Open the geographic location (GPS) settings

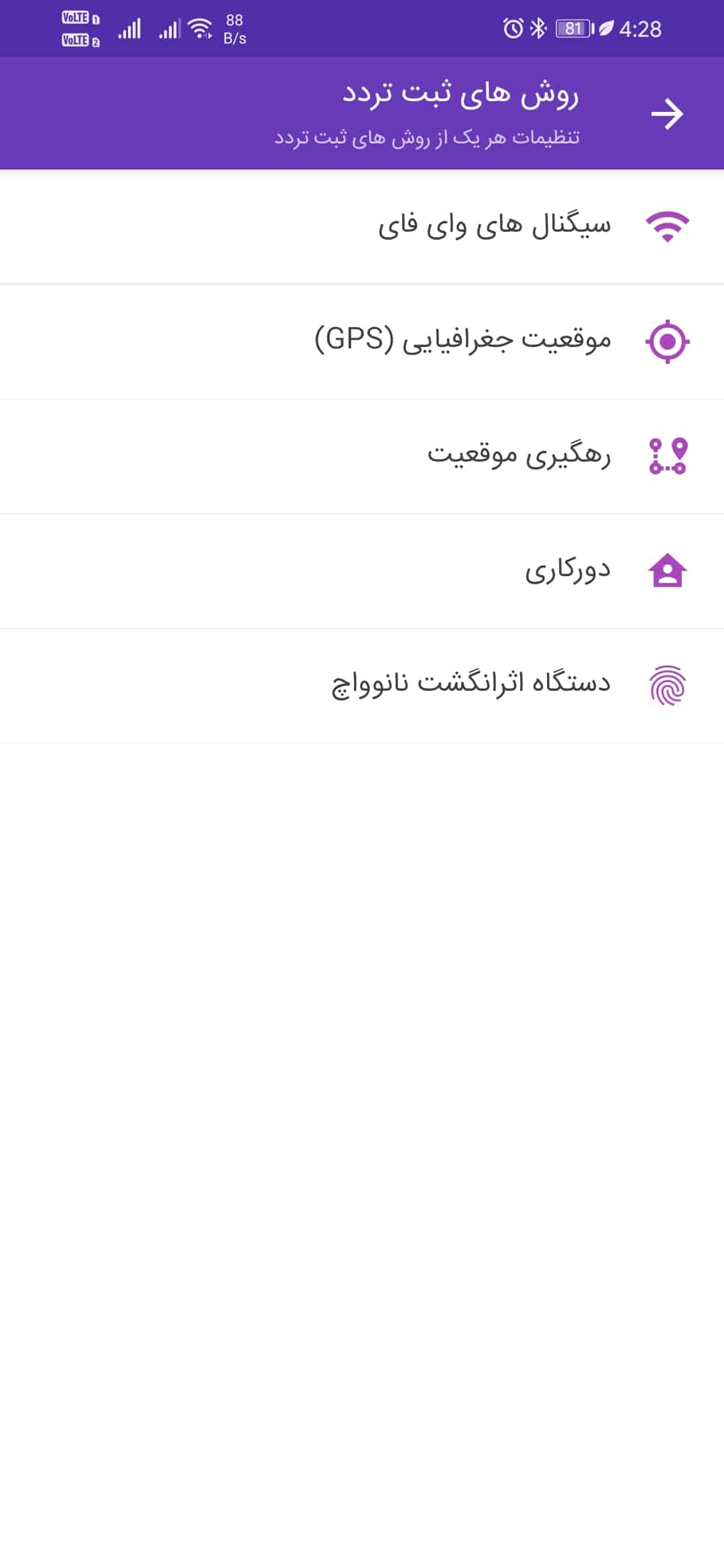pyautogui.click(x=362, y=342)
